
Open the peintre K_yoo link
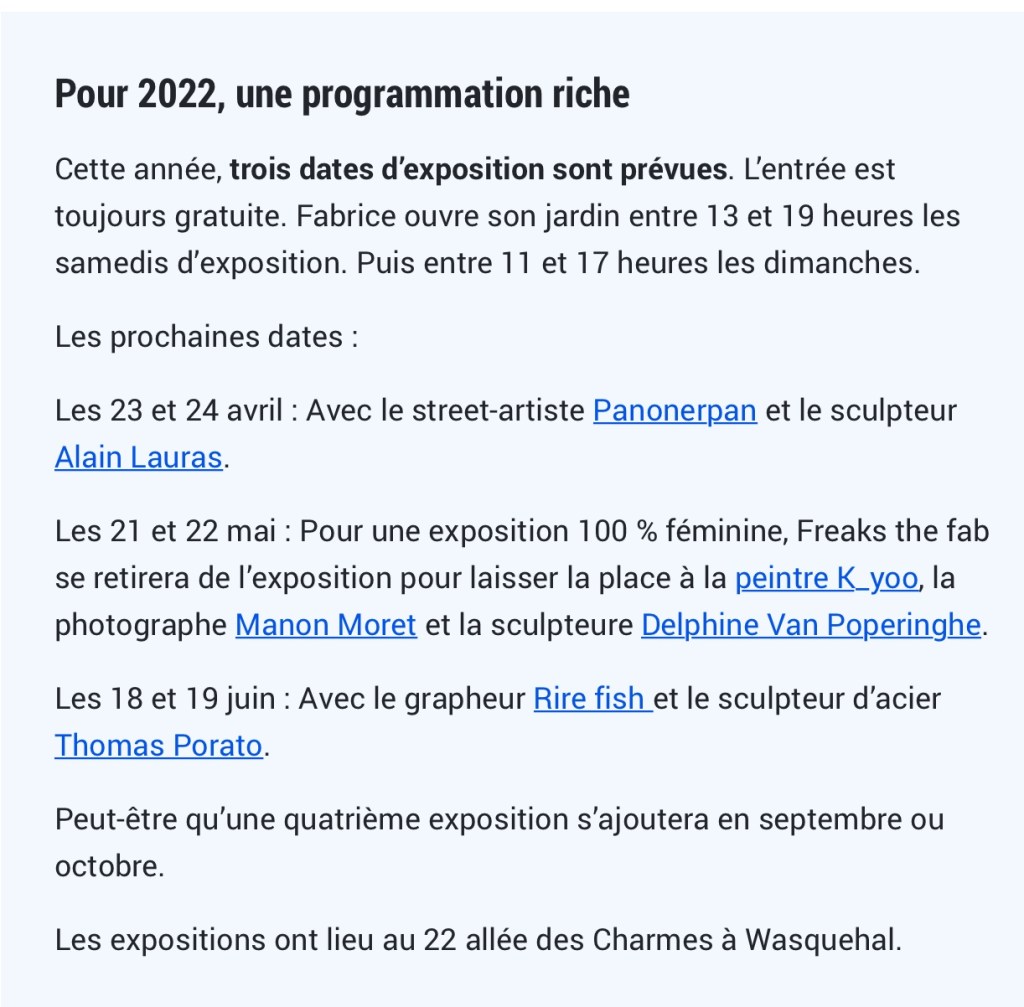[826, 578]
